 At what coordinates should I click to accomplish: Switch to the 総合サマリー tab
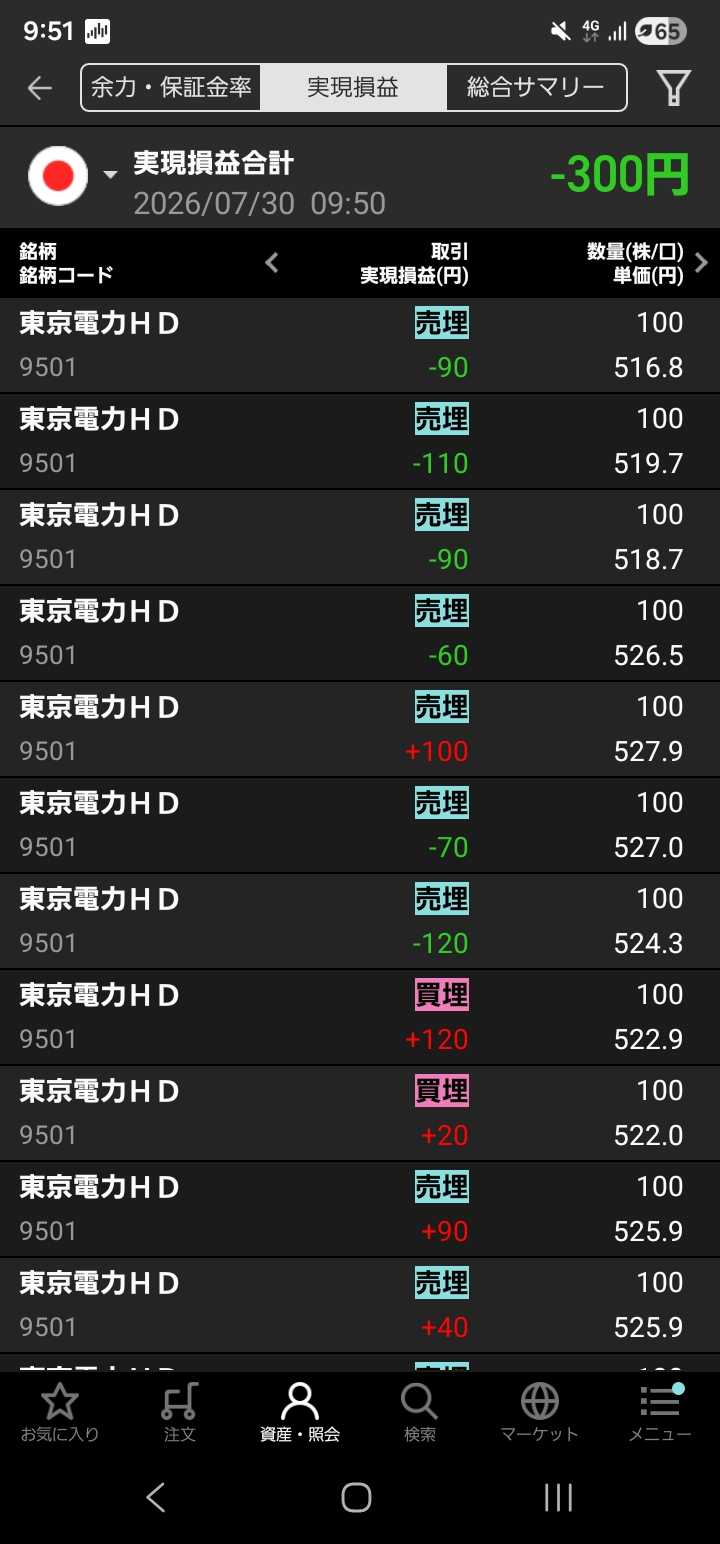[536, 87]
